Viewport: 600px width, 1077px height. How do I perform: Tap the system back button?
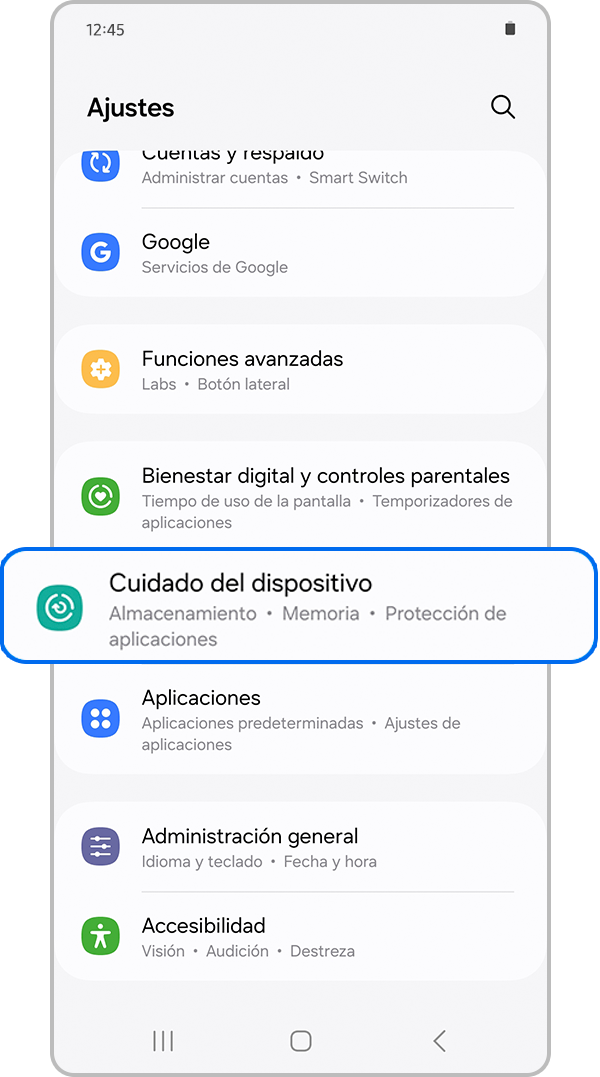pos(440,1041)
